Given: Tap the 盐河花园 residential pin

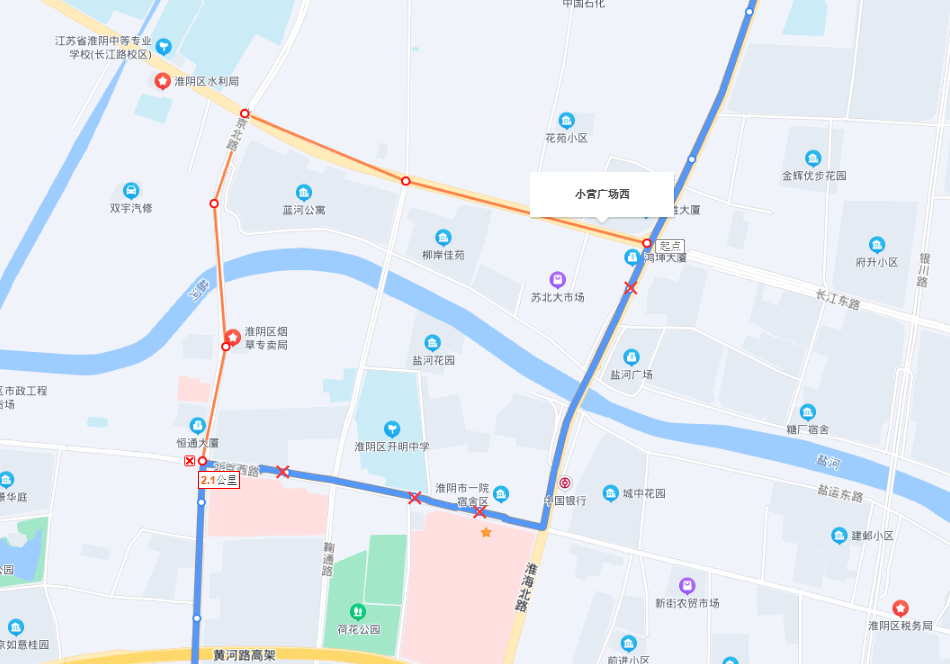Looking at the screenshot, I should click(x=433, y=343).
